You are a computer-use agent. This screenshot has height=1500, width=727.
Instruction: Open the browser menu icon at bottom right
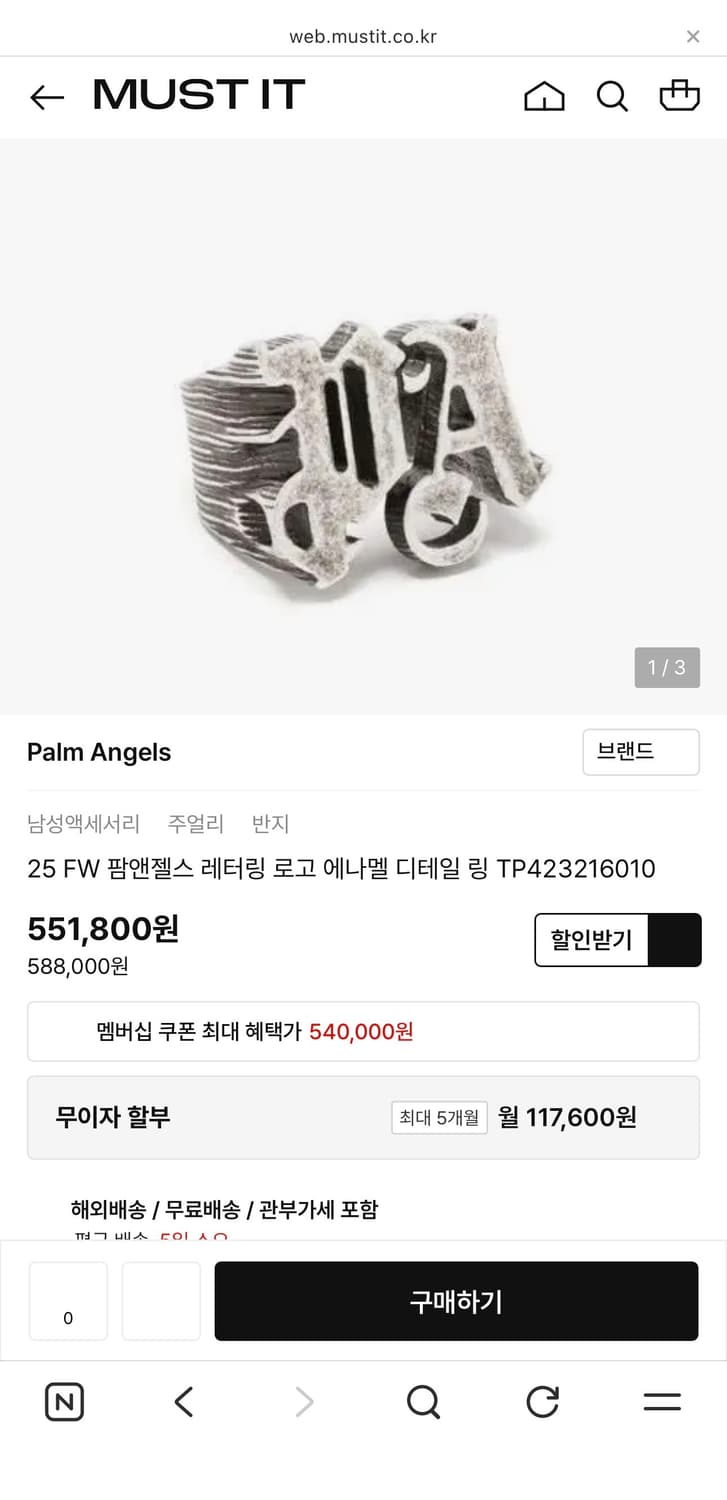pyautogui.click(x=663, y=1402)
